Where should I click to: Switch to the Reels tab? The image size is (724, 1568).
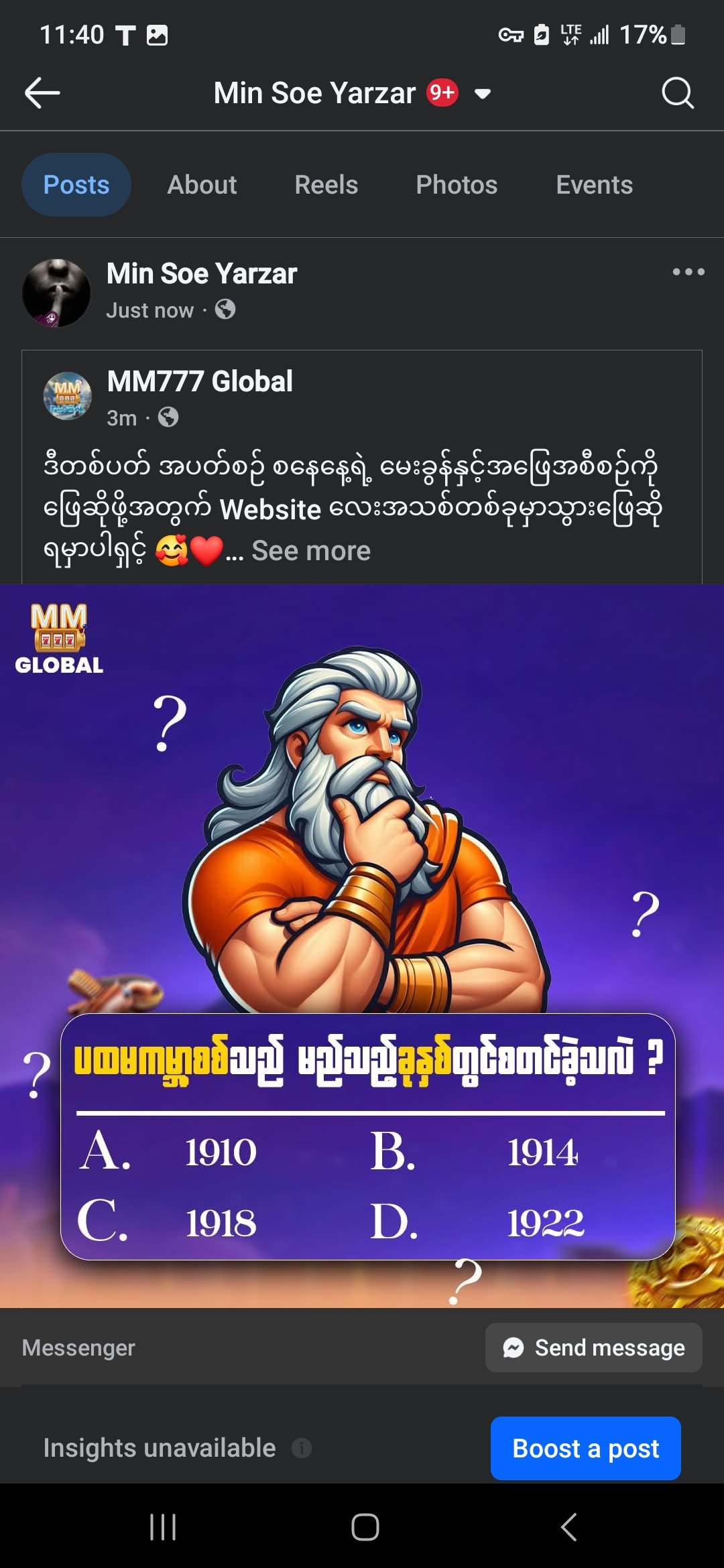(326, 185)
